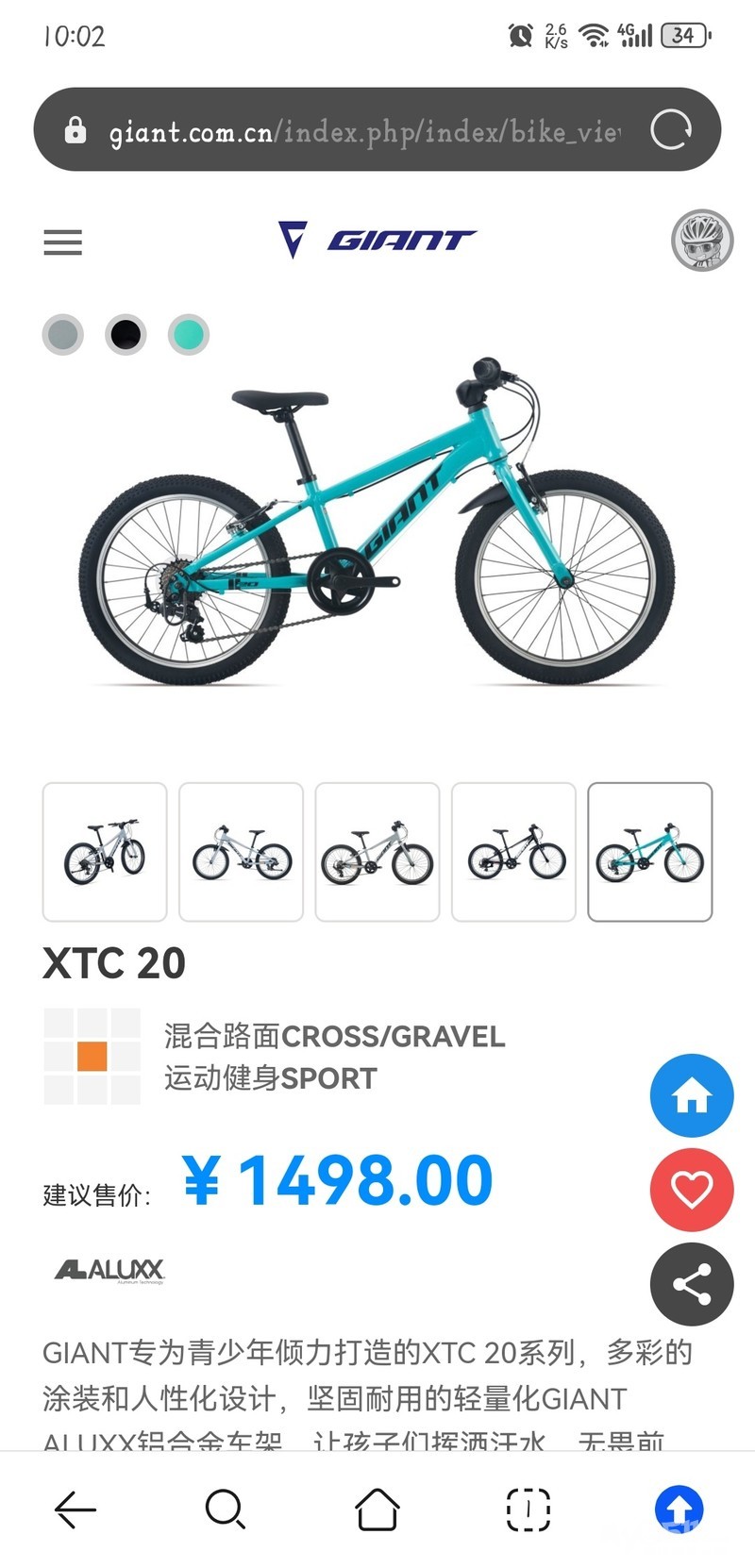Open browser search
The width and height of the screenshot is (755, 1568).
coord(226,1510)
